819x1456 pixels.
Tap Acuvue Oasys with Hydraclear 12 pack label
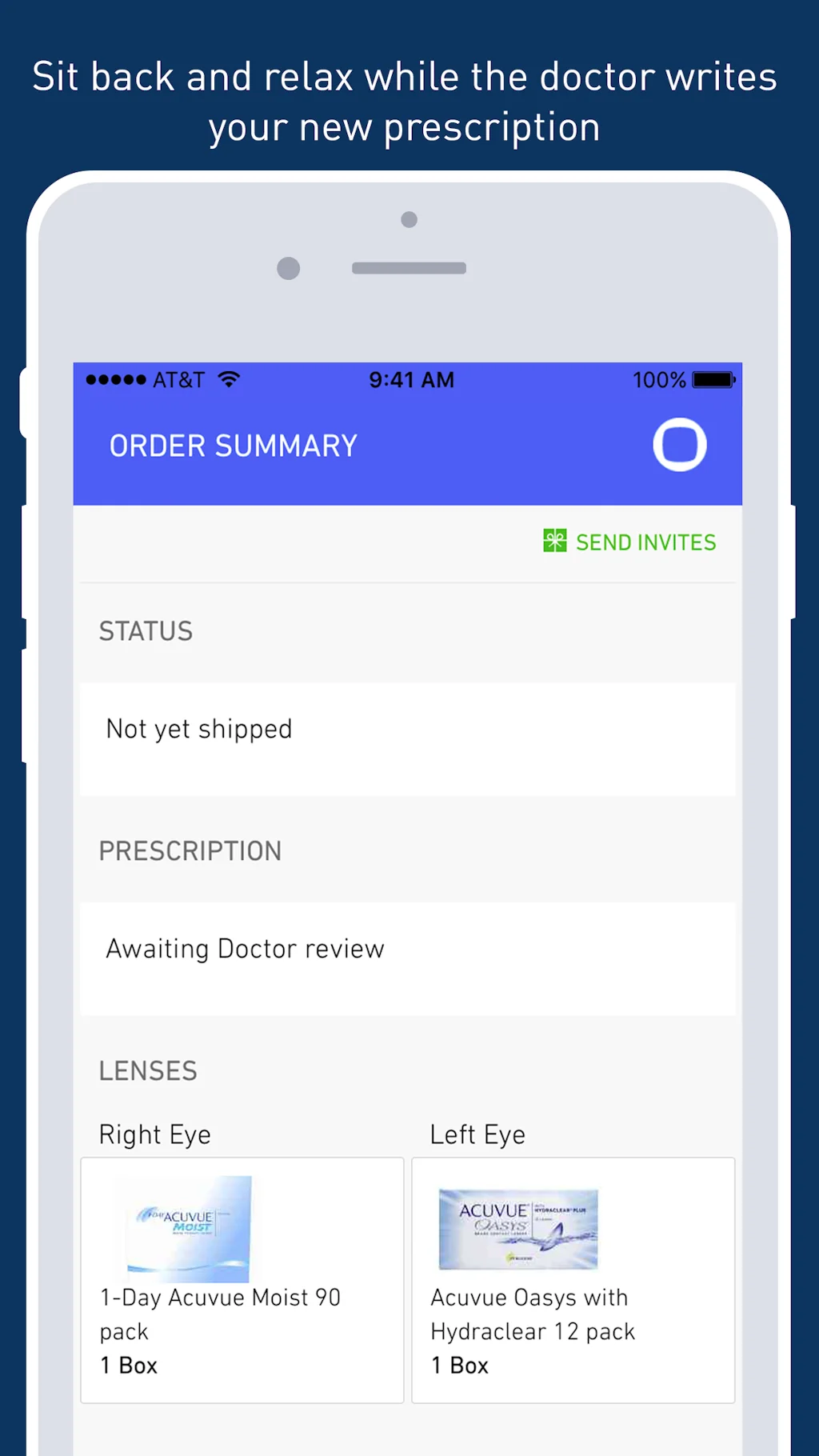pos(533,1314)
